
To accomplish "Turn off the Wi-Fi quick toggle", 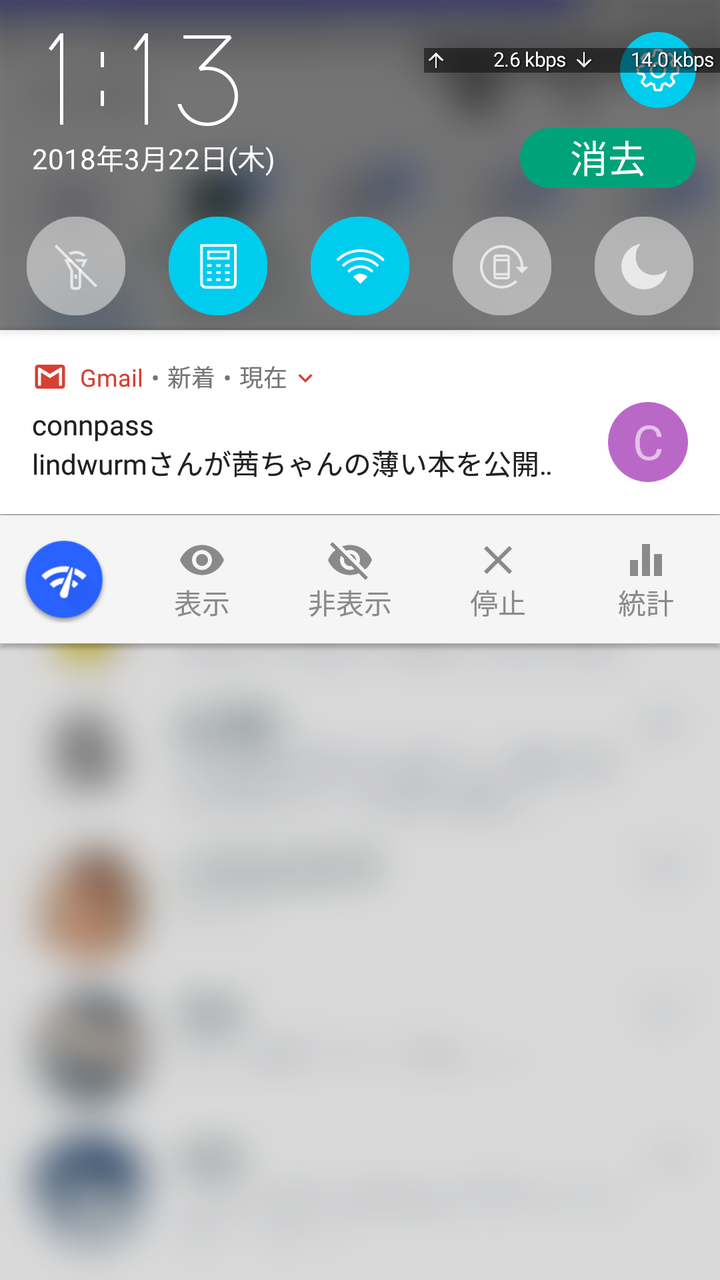I will tap(360, 266).
